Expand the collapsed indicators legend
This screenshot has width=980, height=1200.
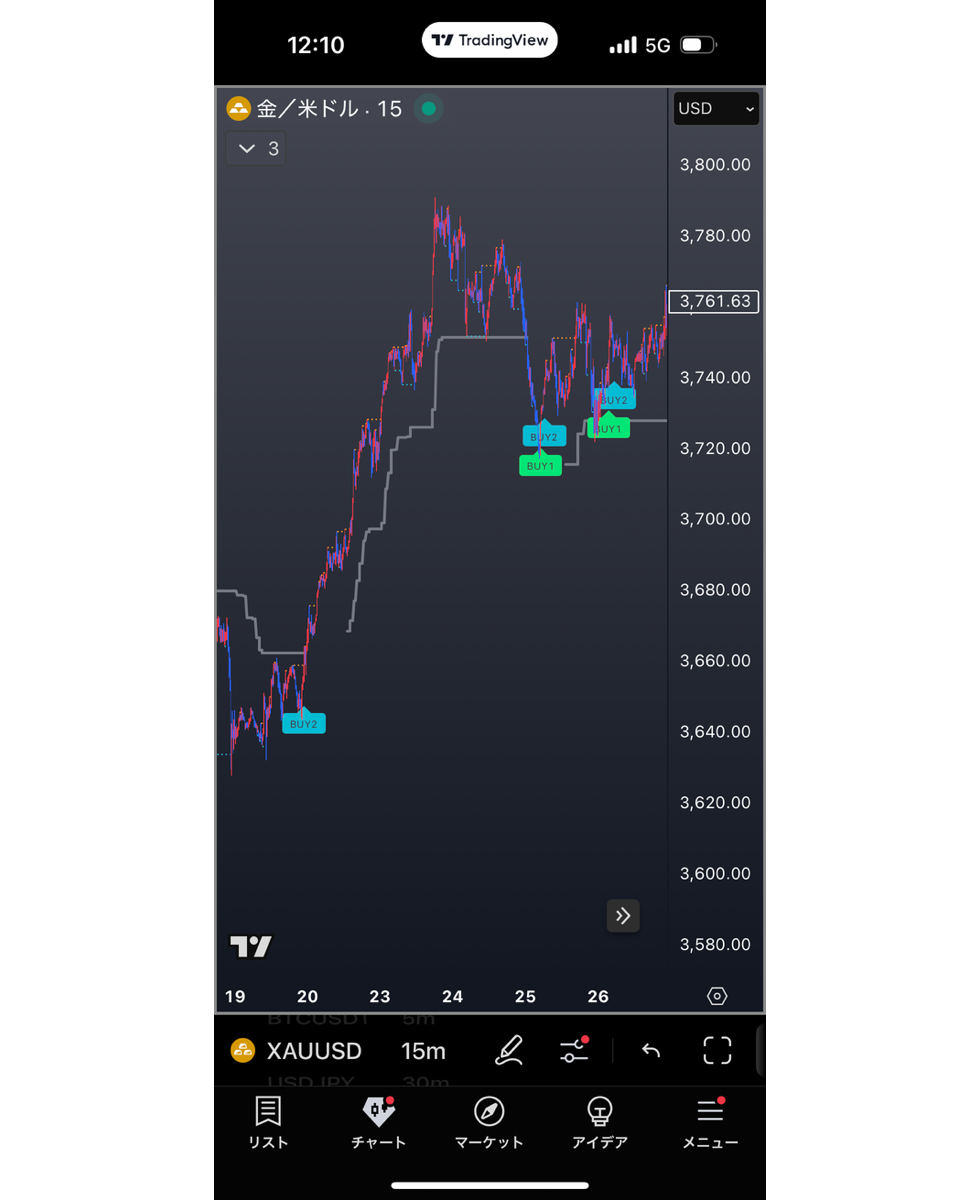(x=256, y=149)
